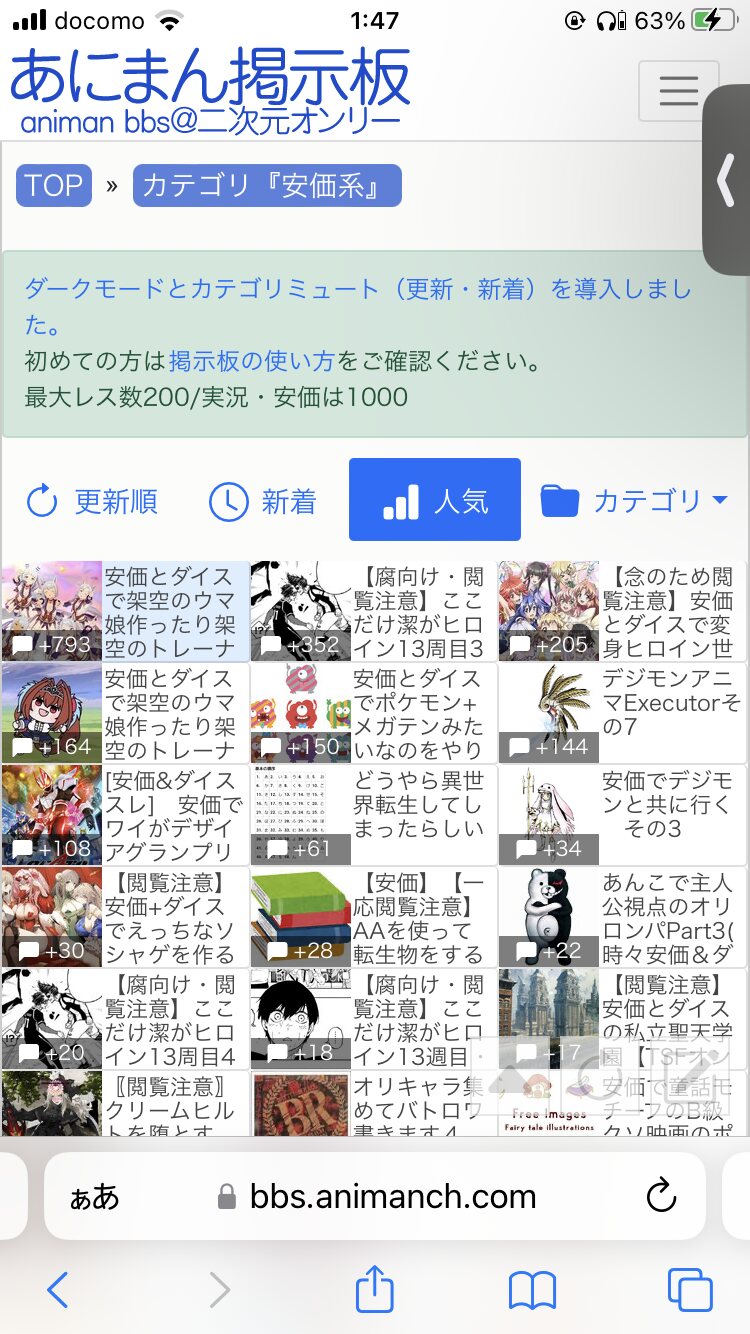Reload the page in Safari
The width and height of the screenshot is (750, 1334).
661,1195
